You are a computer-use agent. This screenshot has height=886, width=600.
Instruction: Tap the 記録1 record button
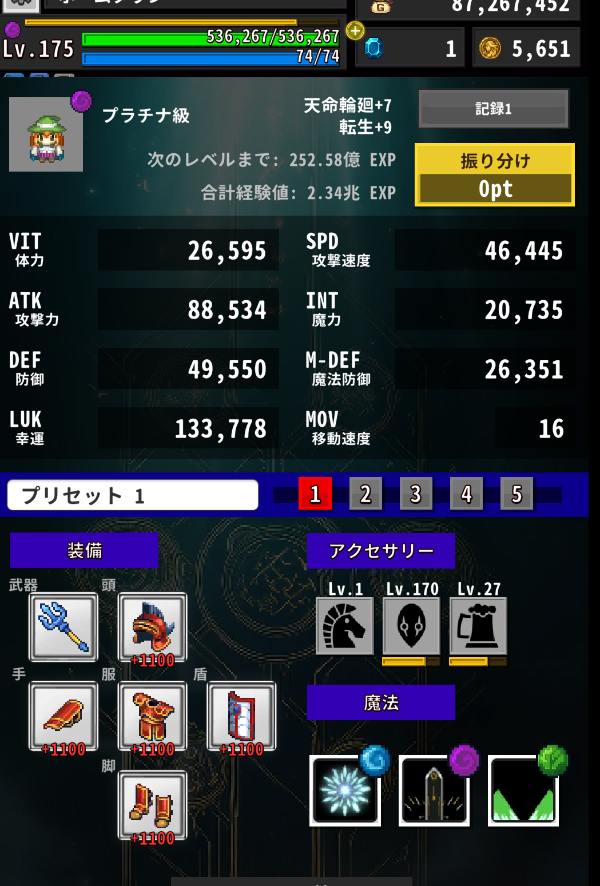493,109
